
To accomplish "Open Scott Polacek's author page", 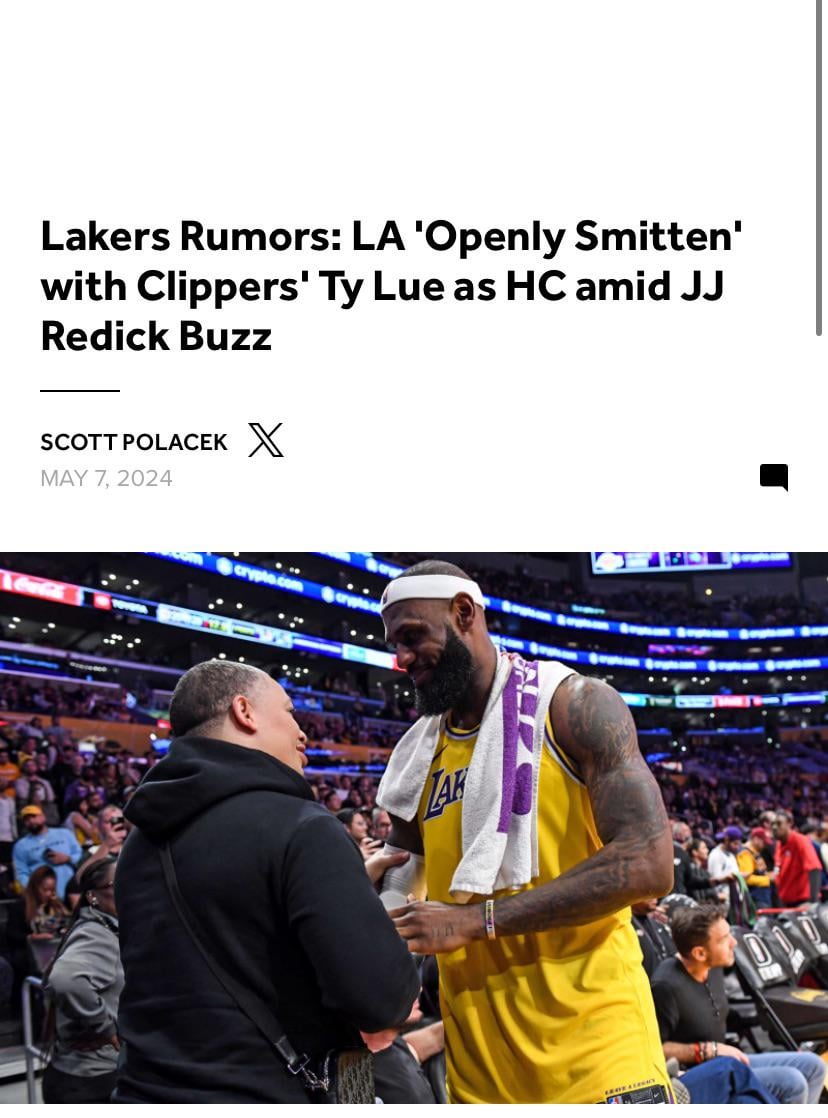I will [x=134, y=442].
